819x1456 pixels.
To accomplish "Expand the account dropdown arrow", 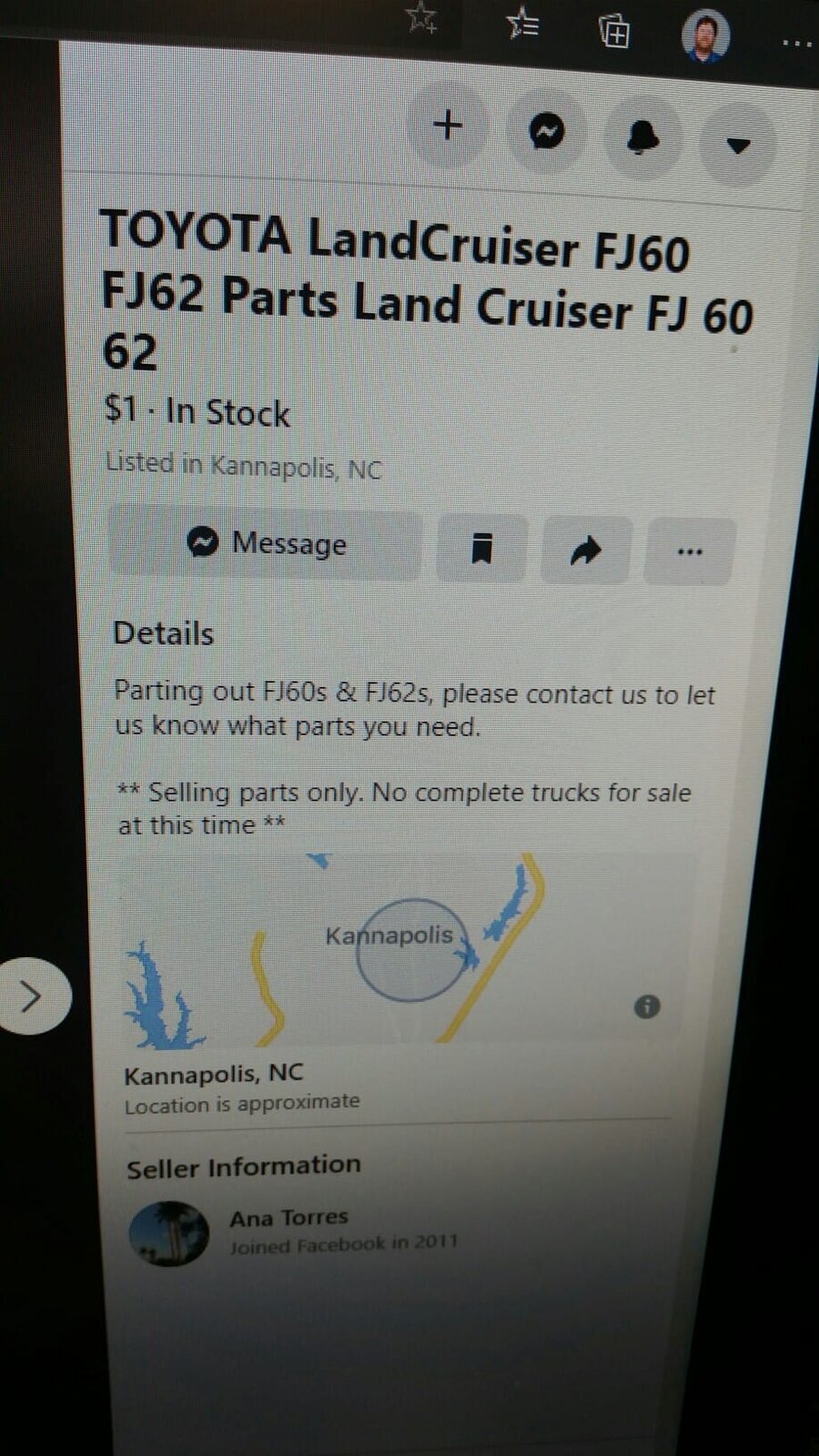I will click(x=738, y=145).
